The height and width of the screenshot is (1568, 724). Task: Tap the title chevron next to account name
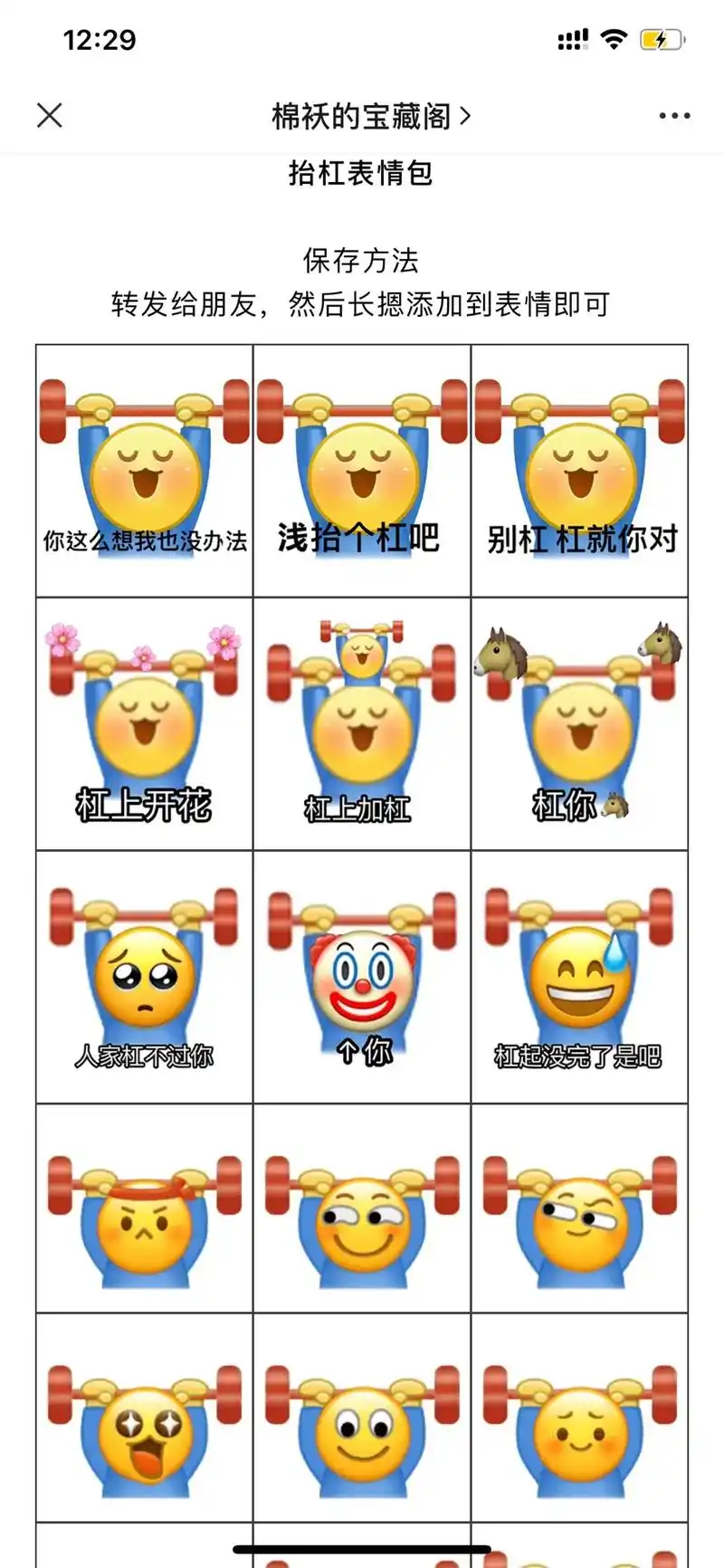point(467,115)
